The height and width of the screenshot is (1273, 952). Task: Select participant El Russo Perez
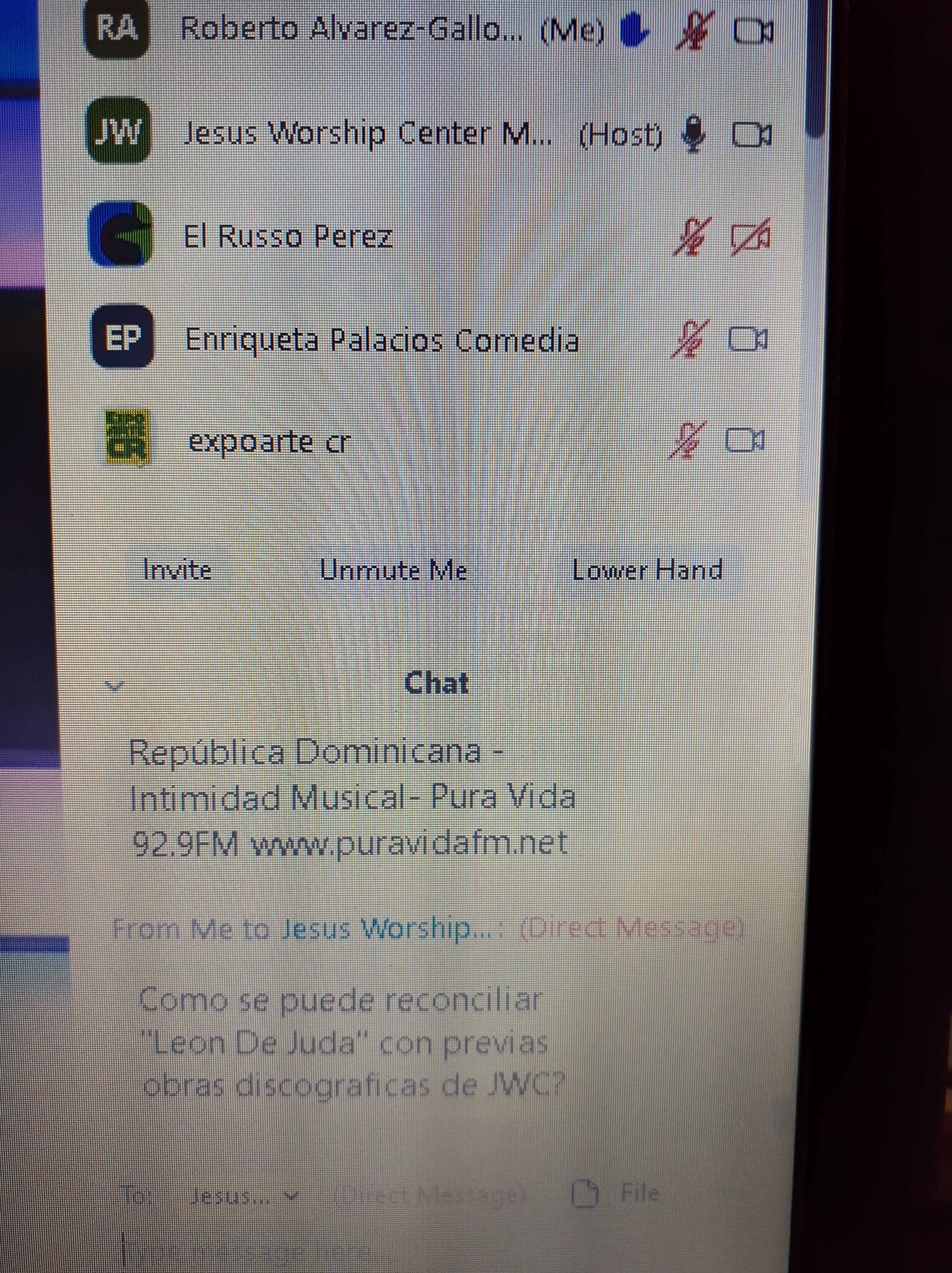point(288,237)
